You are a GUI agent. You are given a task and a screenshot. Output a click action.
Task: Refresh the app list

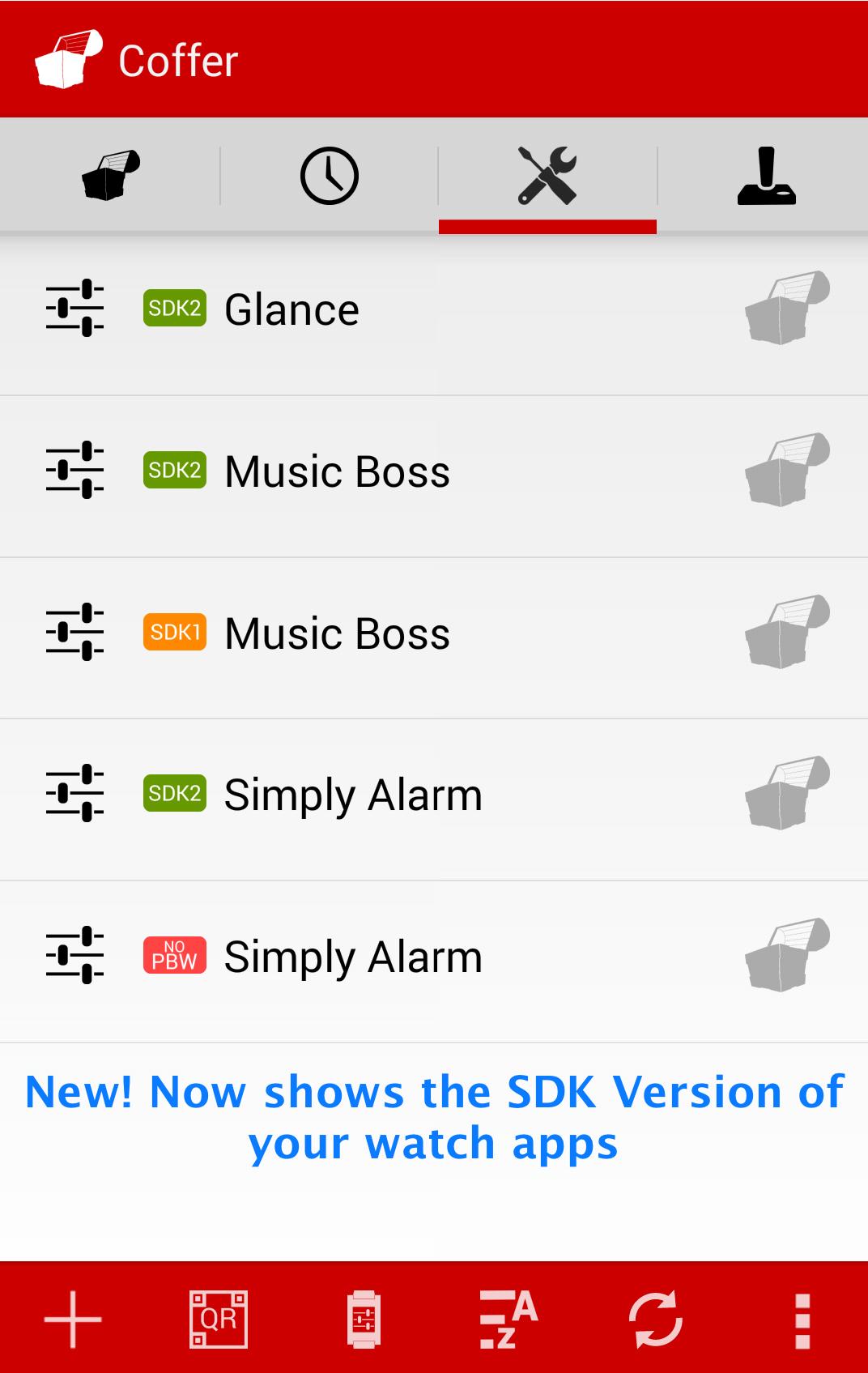pos(655,1320)
